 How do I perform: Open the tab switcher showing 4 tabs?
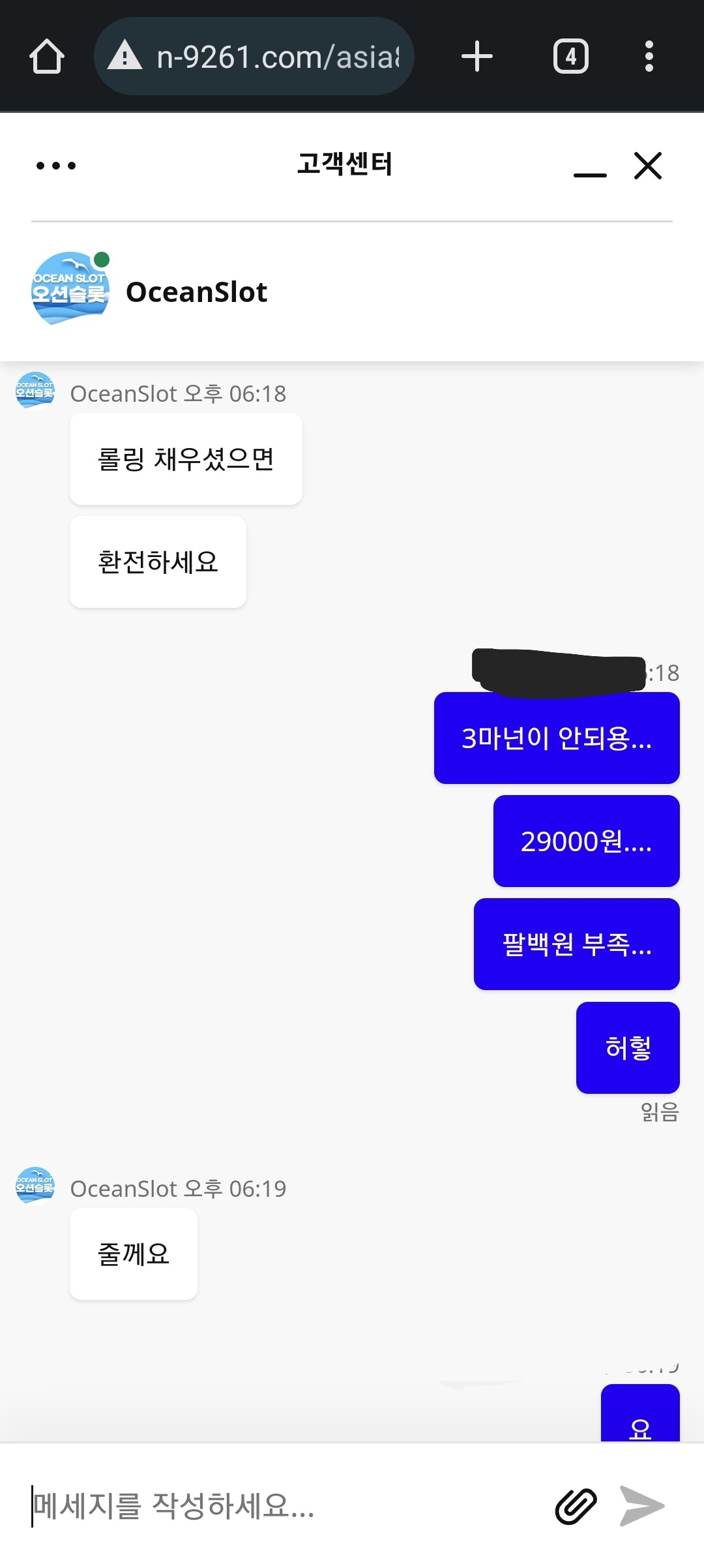(x=571, y=57)
